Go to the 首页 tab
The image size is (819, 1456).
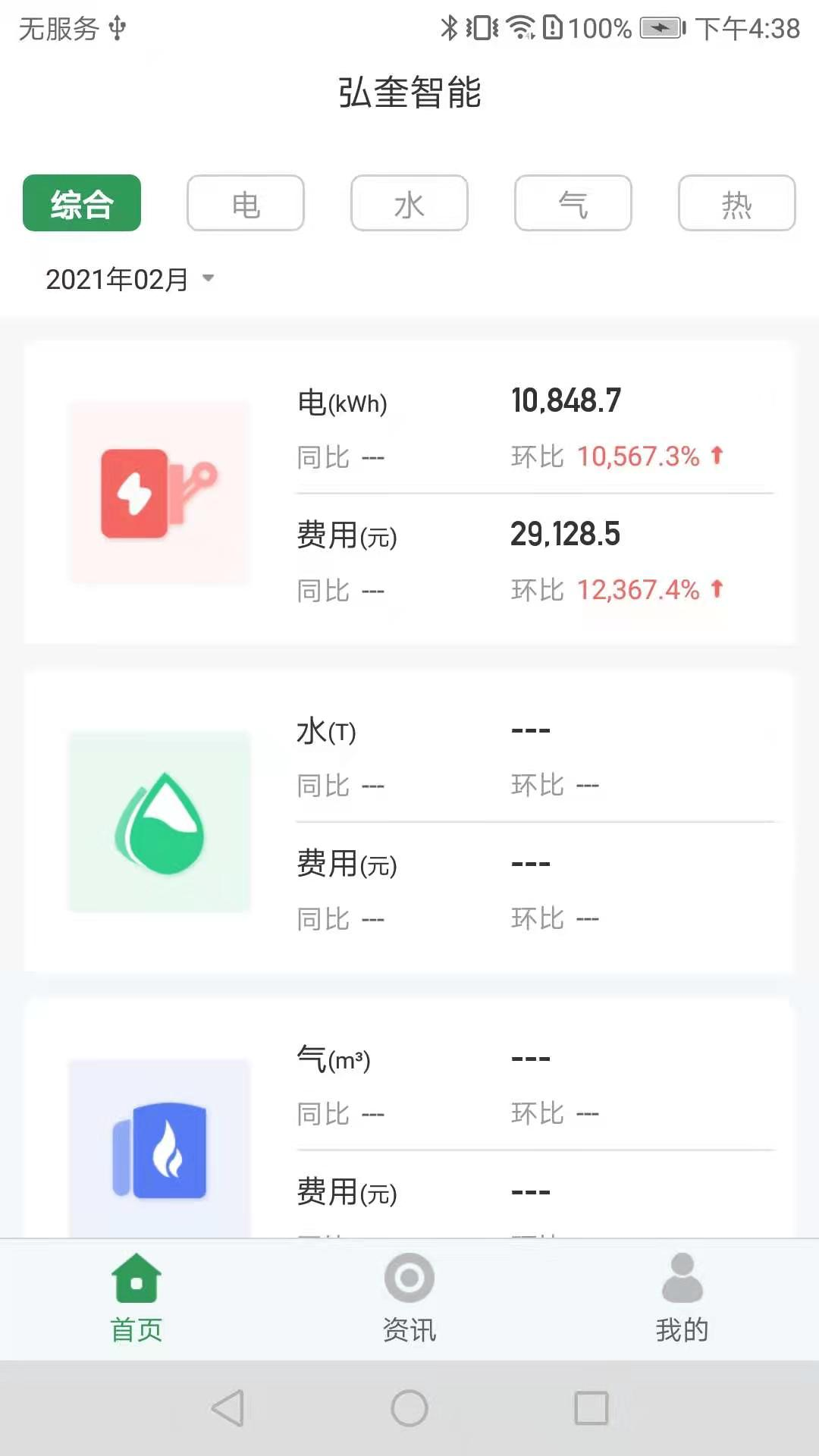[x=136, y=1298]
